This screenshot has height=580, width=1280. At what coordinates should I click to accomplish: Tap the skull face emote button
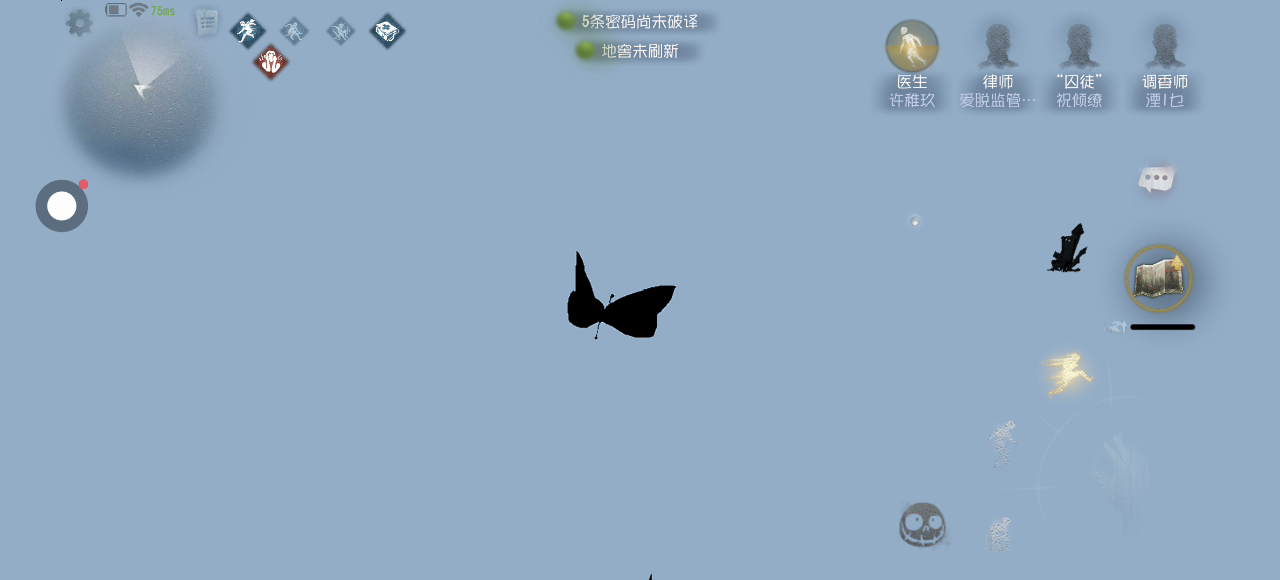(922, 525)
